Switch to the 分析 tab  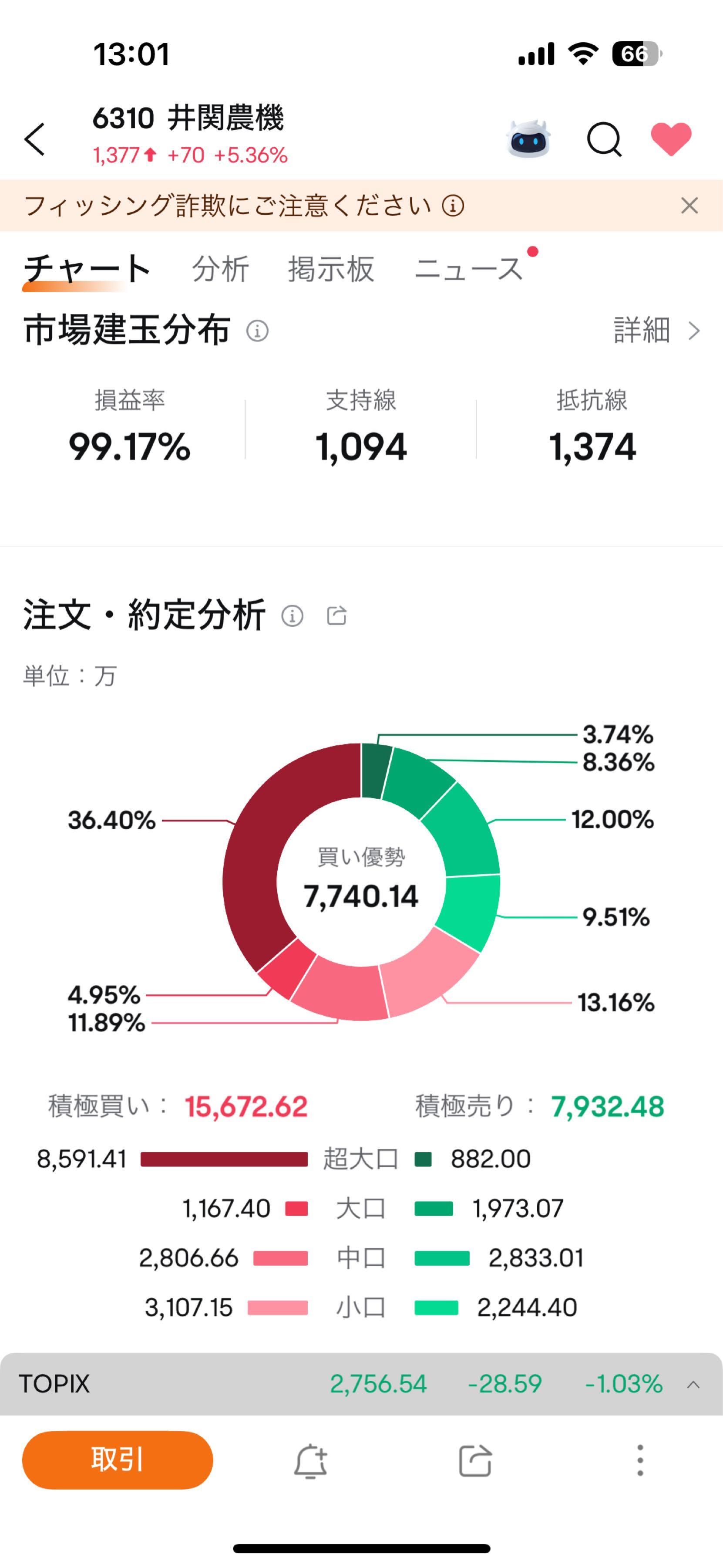(220, 269)
